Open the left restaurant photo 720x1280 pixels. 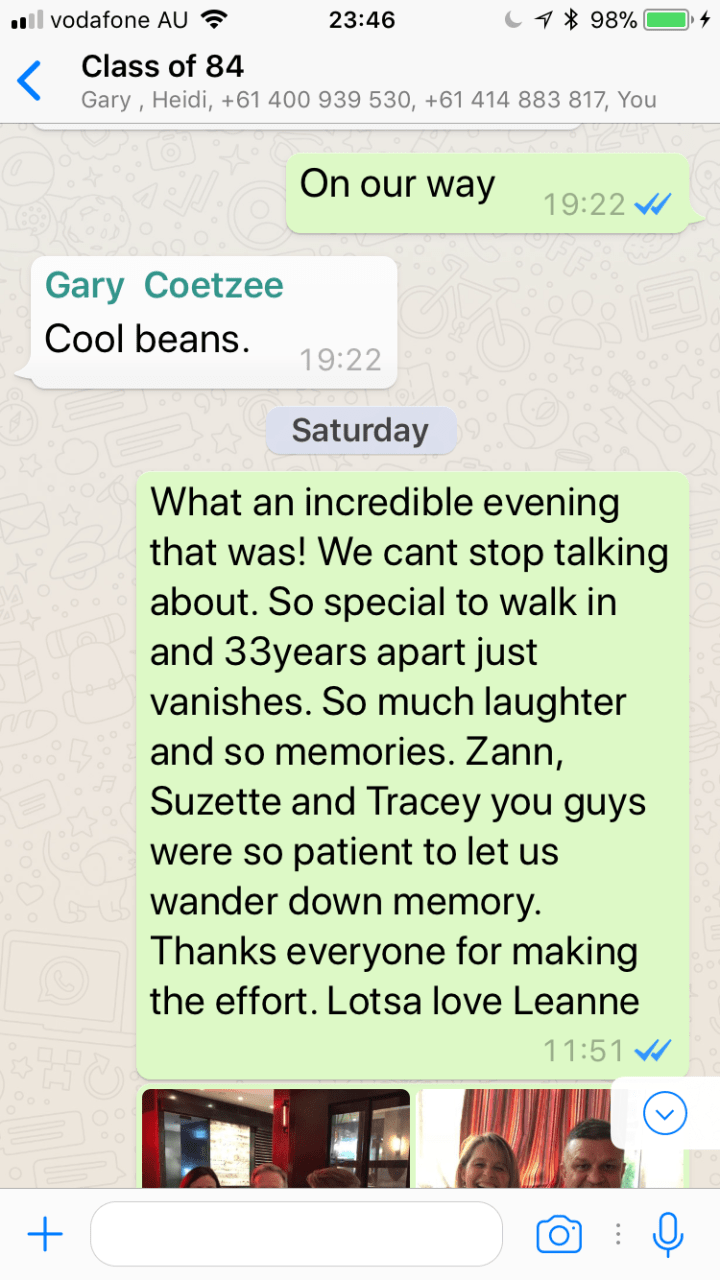(x=275, y=1138)
